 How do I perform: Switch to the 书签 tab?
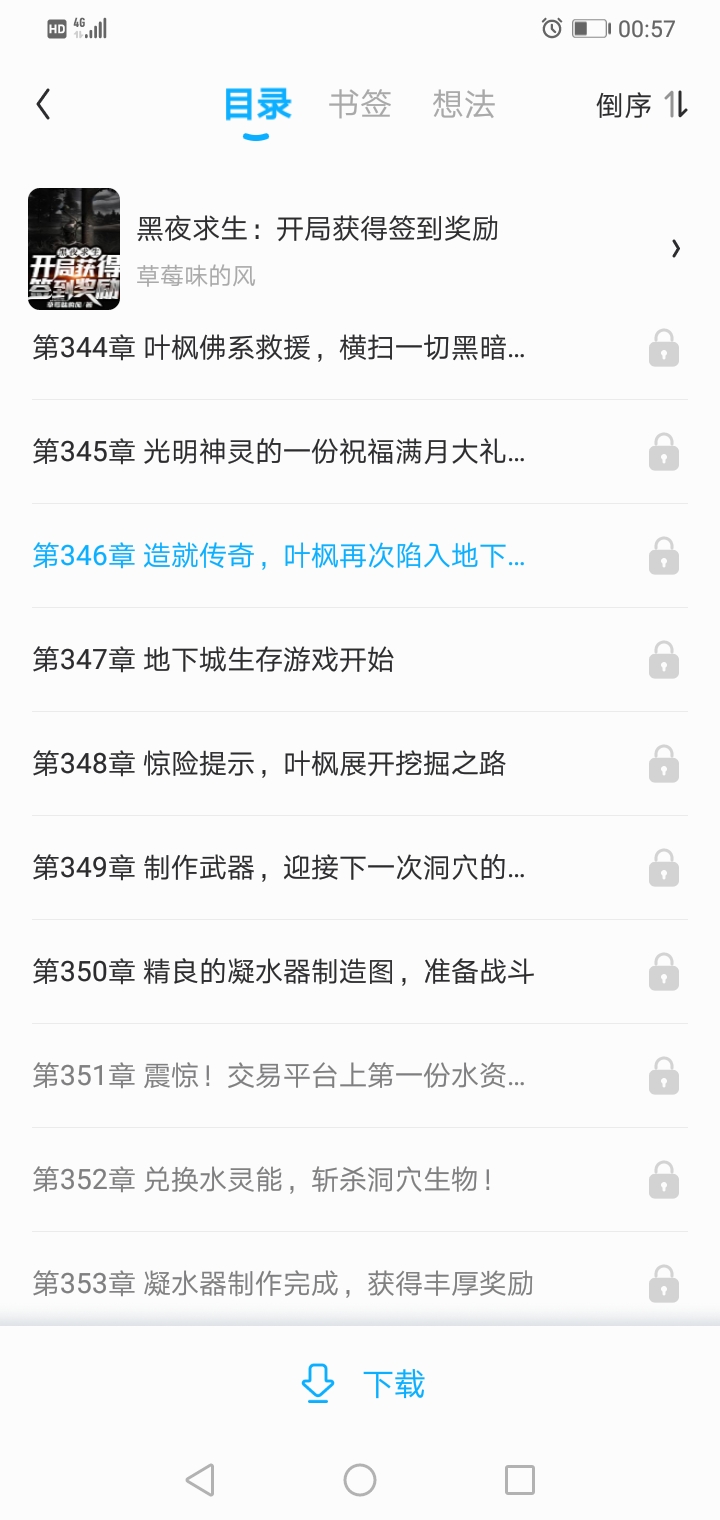(360, 104)
